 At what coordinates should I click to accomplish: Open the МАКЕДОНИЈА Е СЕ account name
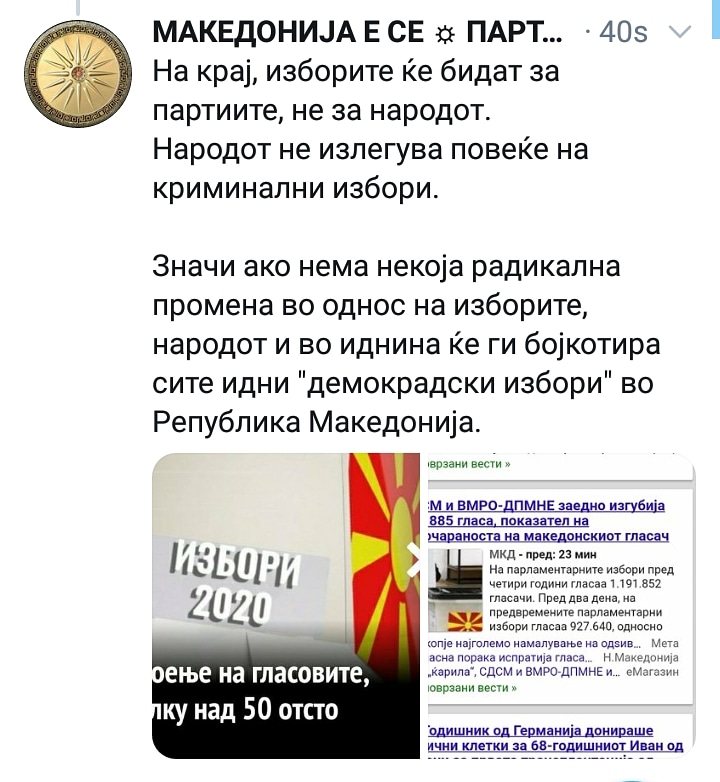click(357, 32)
